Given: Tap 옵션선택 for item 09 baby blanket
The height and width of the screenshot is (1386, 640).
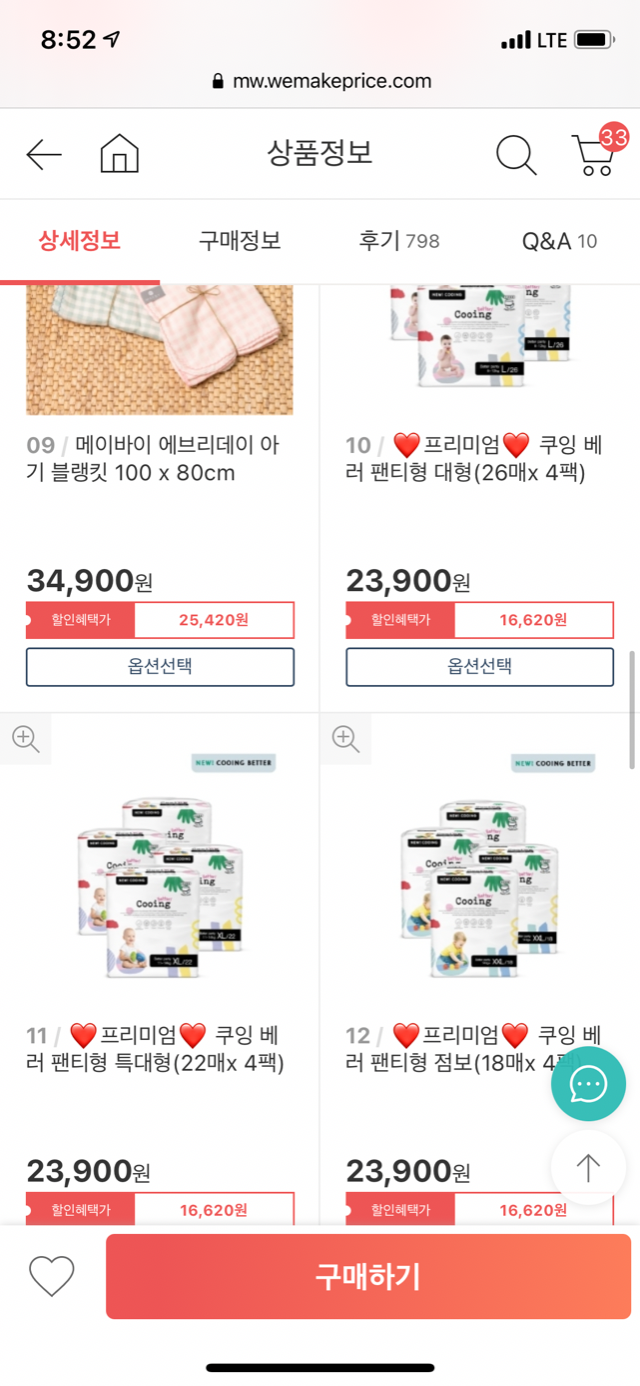Looking at the screenshot, I should pos(160,667).
